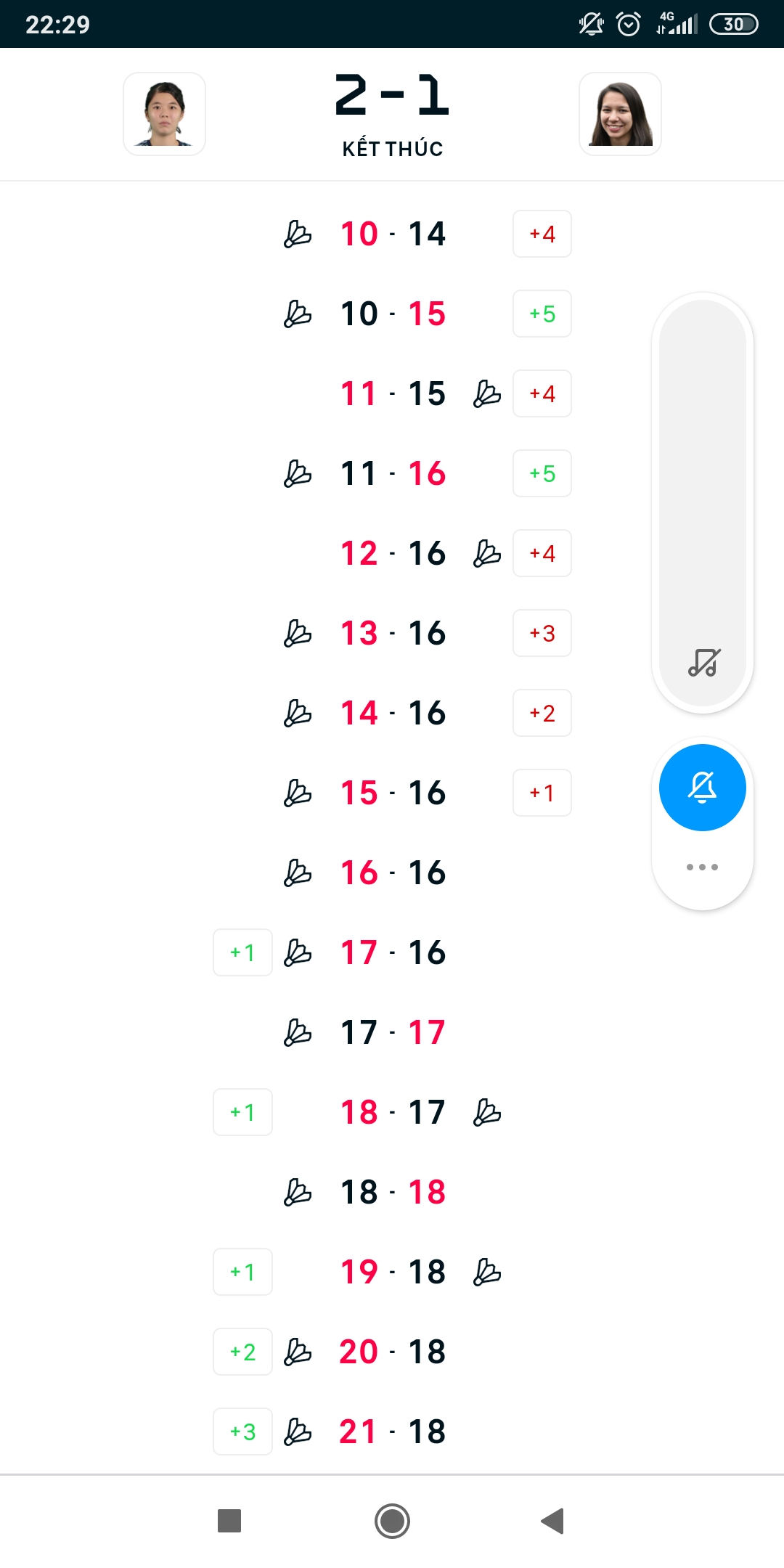Open the three-dot more options

point(702,867)
